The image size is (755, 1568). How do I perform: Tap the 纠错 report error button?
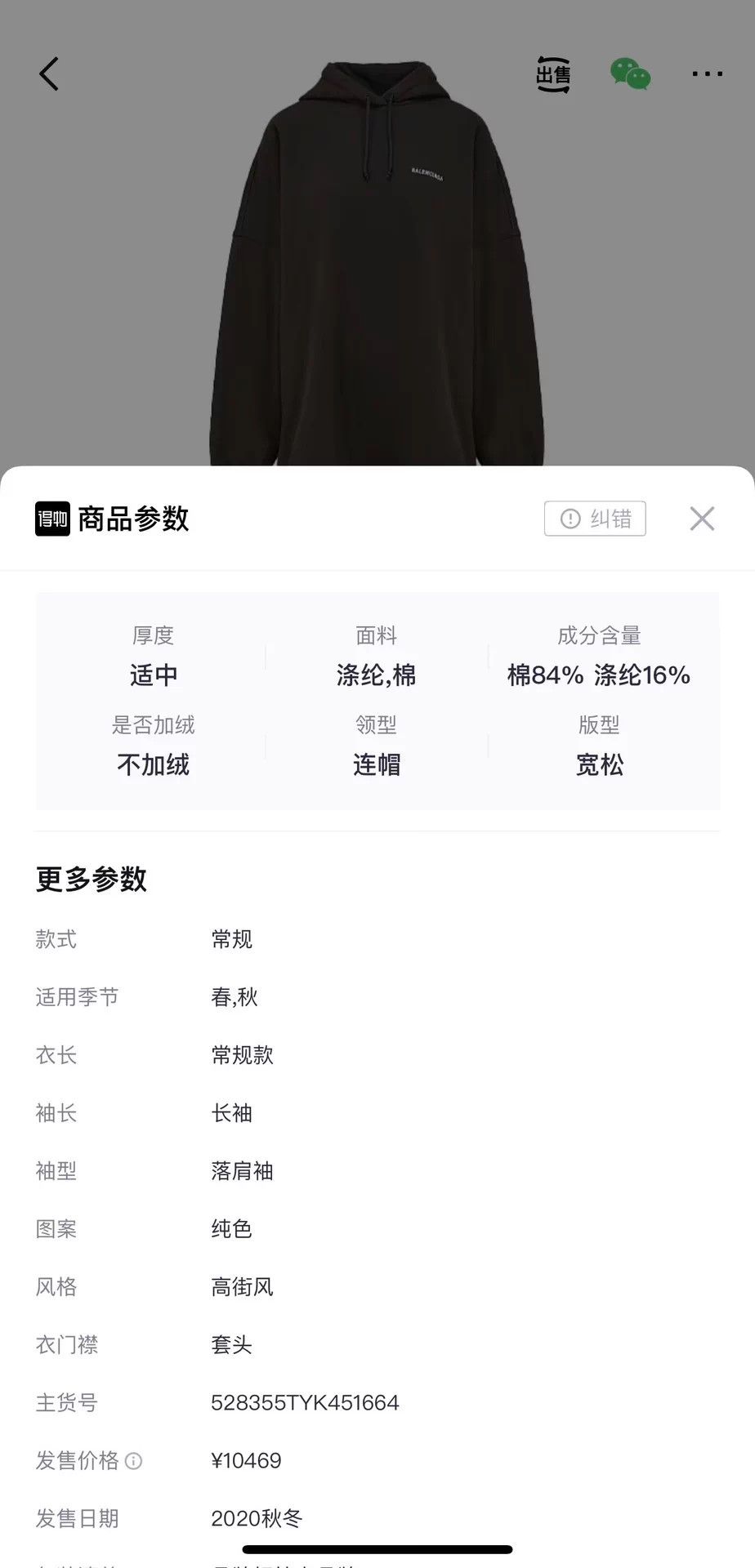[x=595, y=519]
